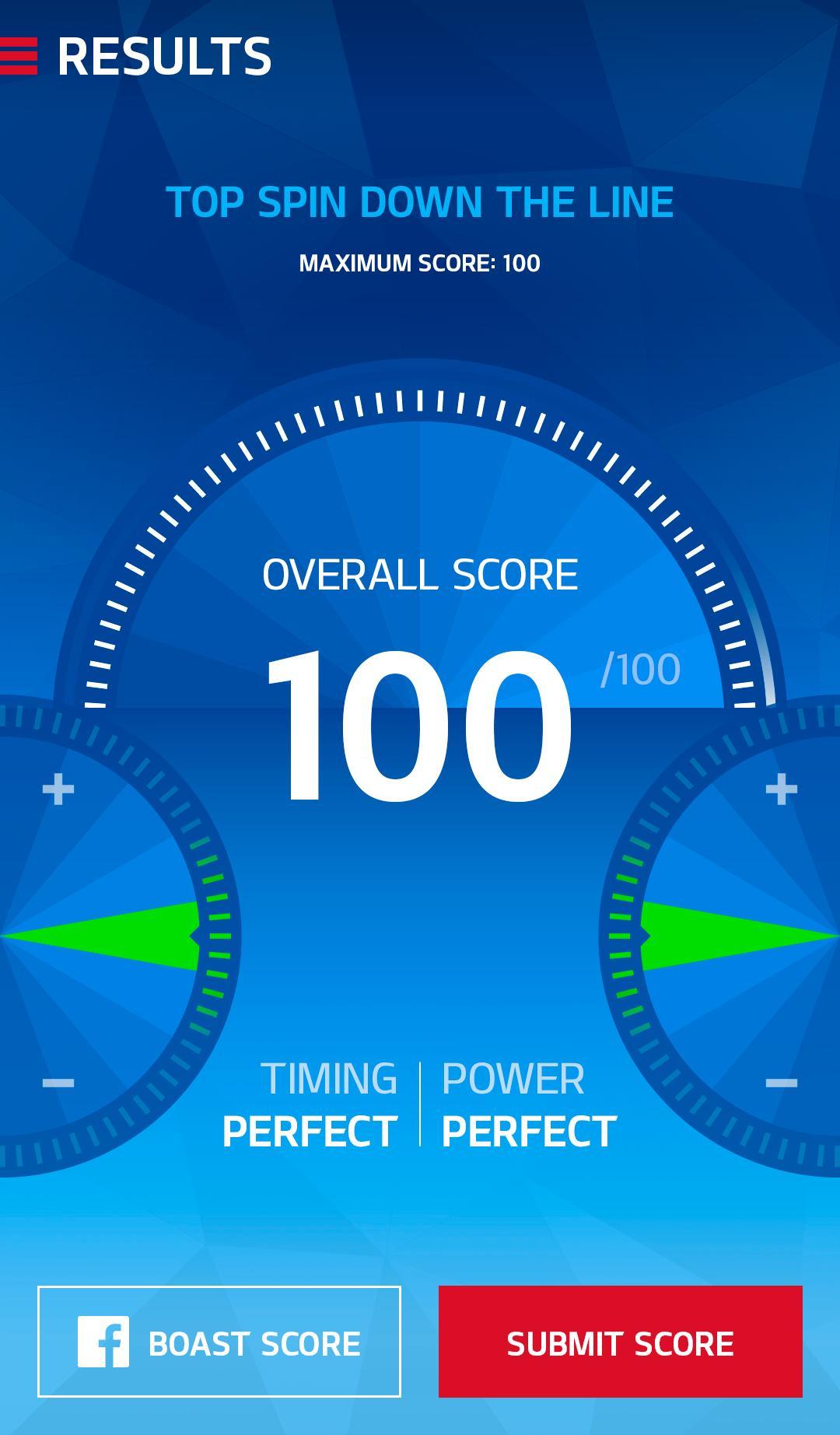Screen dimensions: 840x1435
Task: Open the RESULTS screen header menu
Action: 165,54
